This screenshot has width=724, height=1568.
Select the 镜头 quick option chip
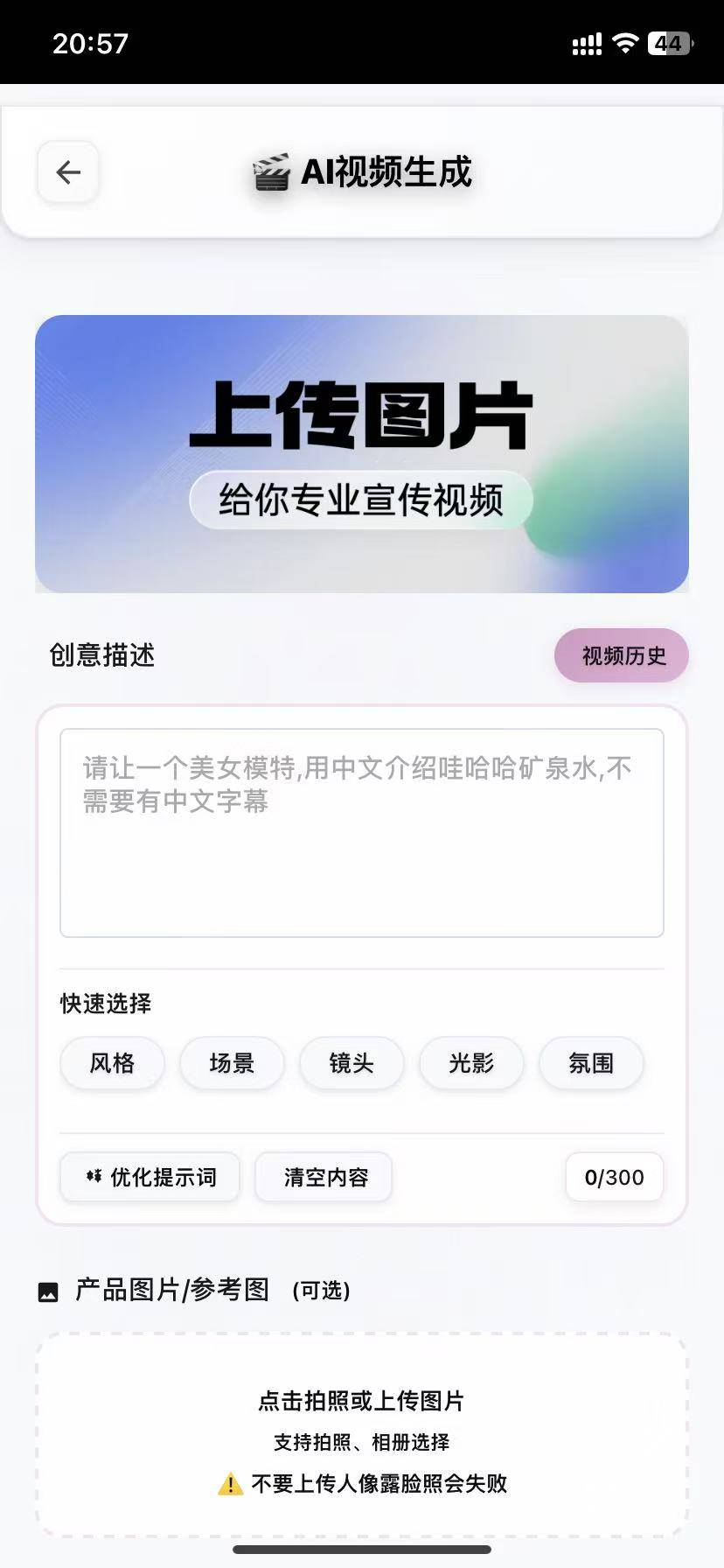pyautogui.click(x=352, y=1063)
